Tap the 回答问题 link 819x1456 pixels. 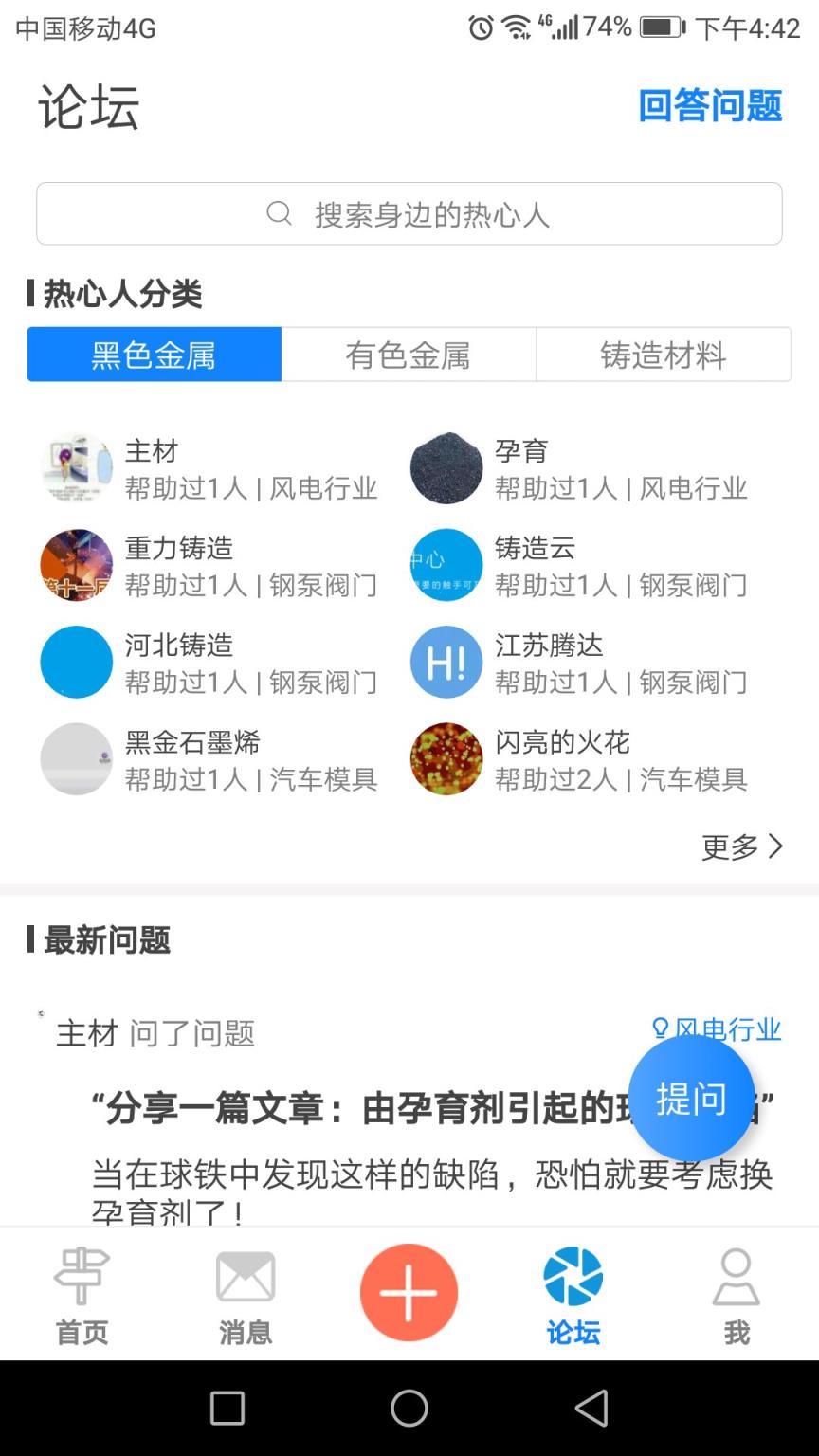pos(711,106)
